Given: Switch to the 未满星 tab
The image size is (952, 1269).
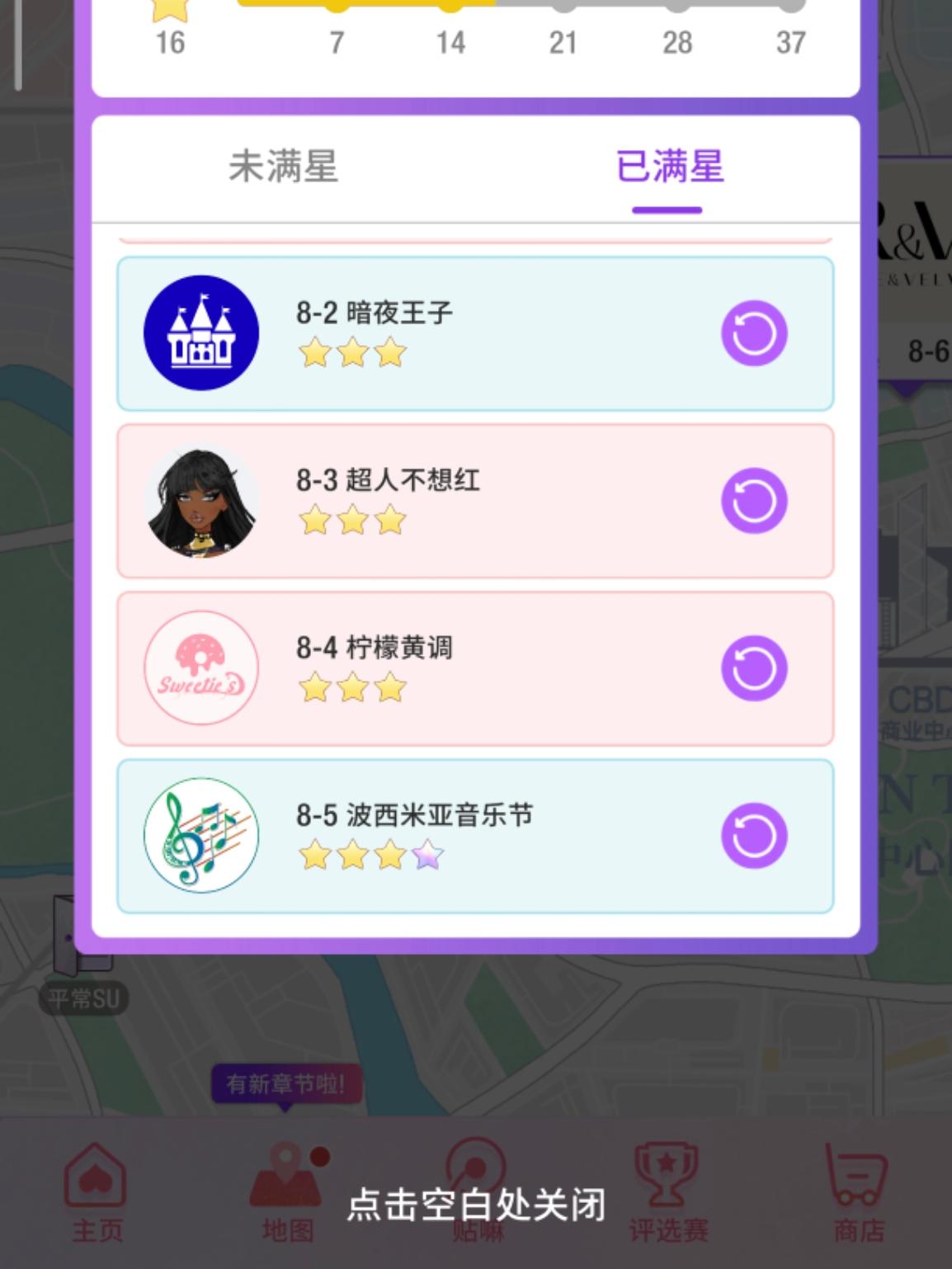Looking at the screenshot, I should click(x=283, y=166).
